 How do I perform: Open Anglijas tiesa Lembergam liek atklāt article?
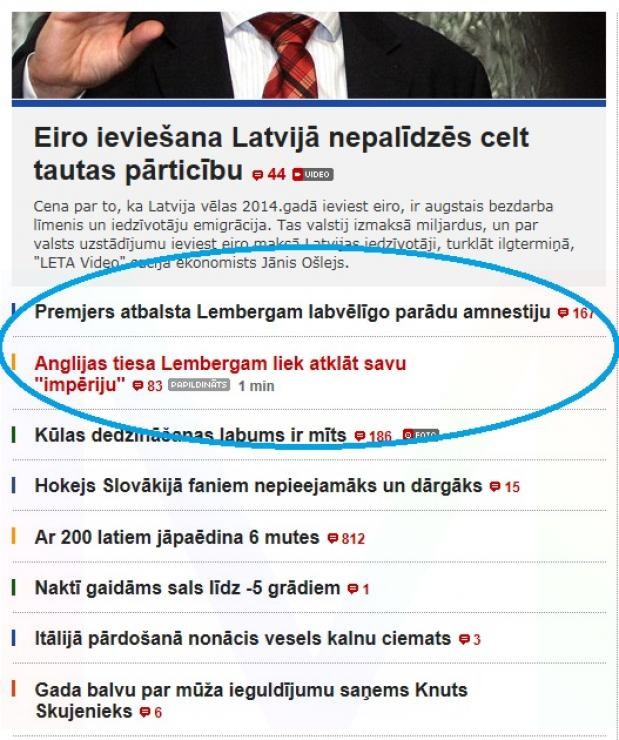220,363
